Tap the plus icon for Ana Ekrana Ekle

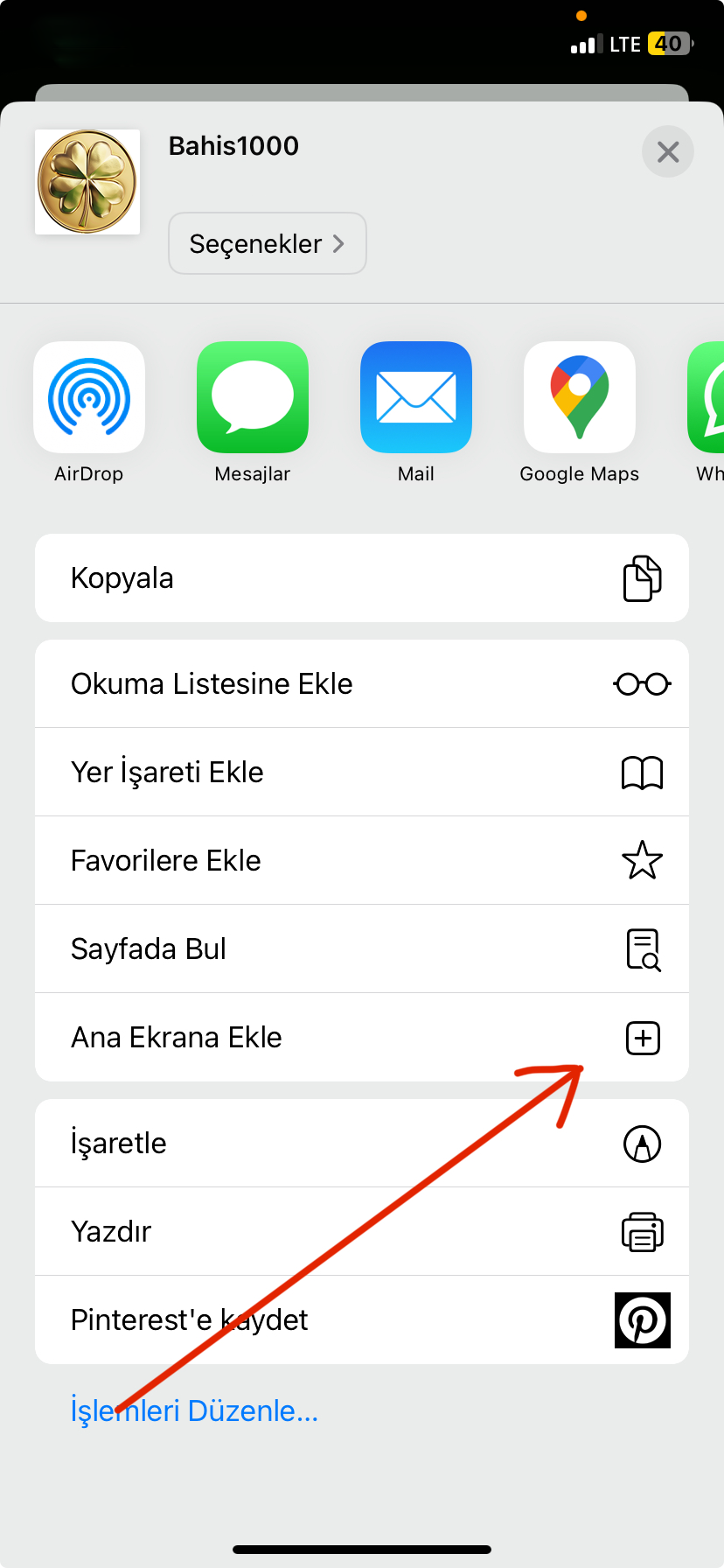(643, 1038)
